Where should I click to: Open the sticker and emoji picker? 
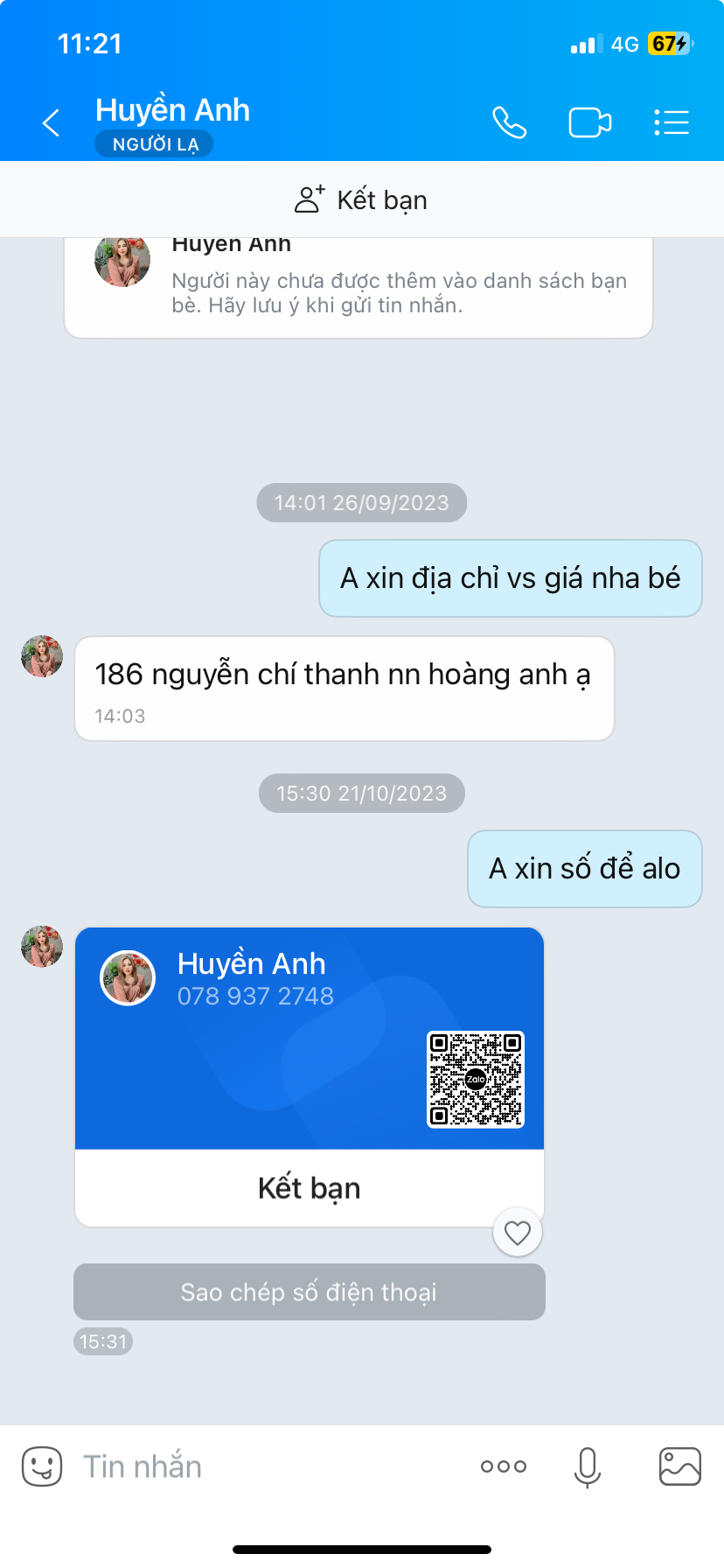[x=41, y=1466]
